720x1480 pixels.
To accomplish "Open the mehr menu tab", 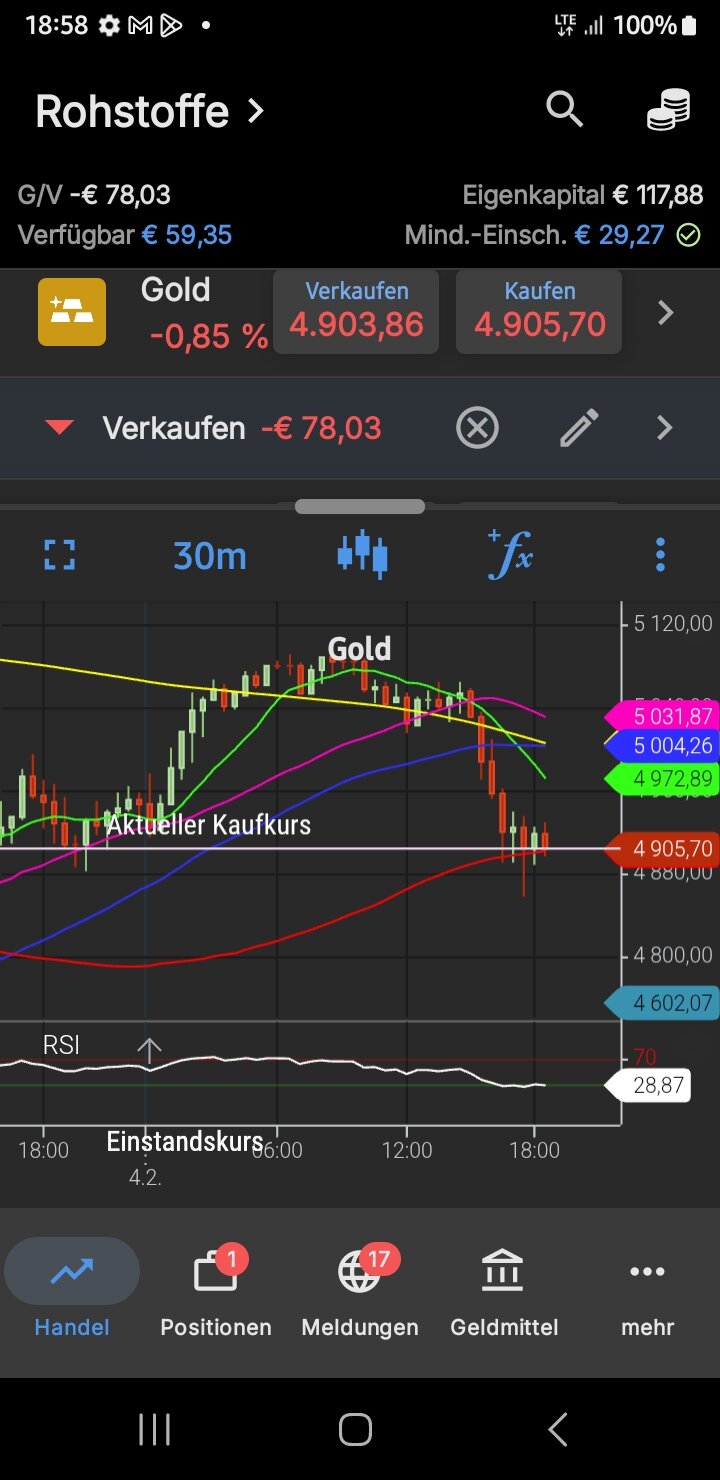I will (x=647, y=1292).
